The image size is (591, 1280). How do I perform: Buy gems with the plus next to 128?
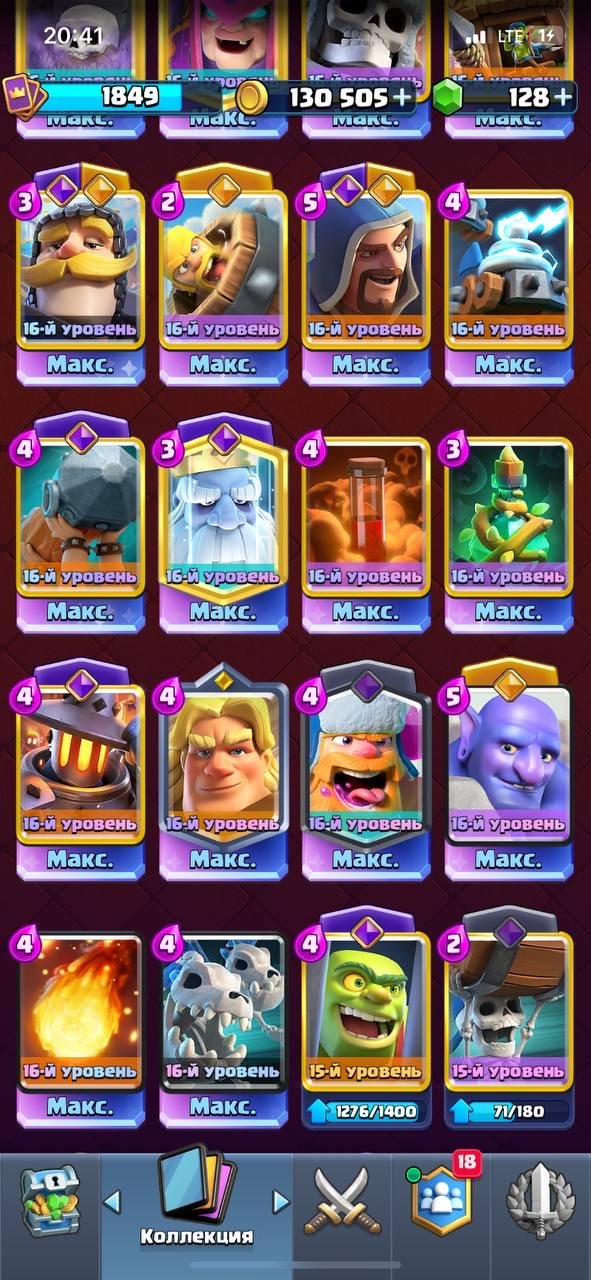[564, 97]
